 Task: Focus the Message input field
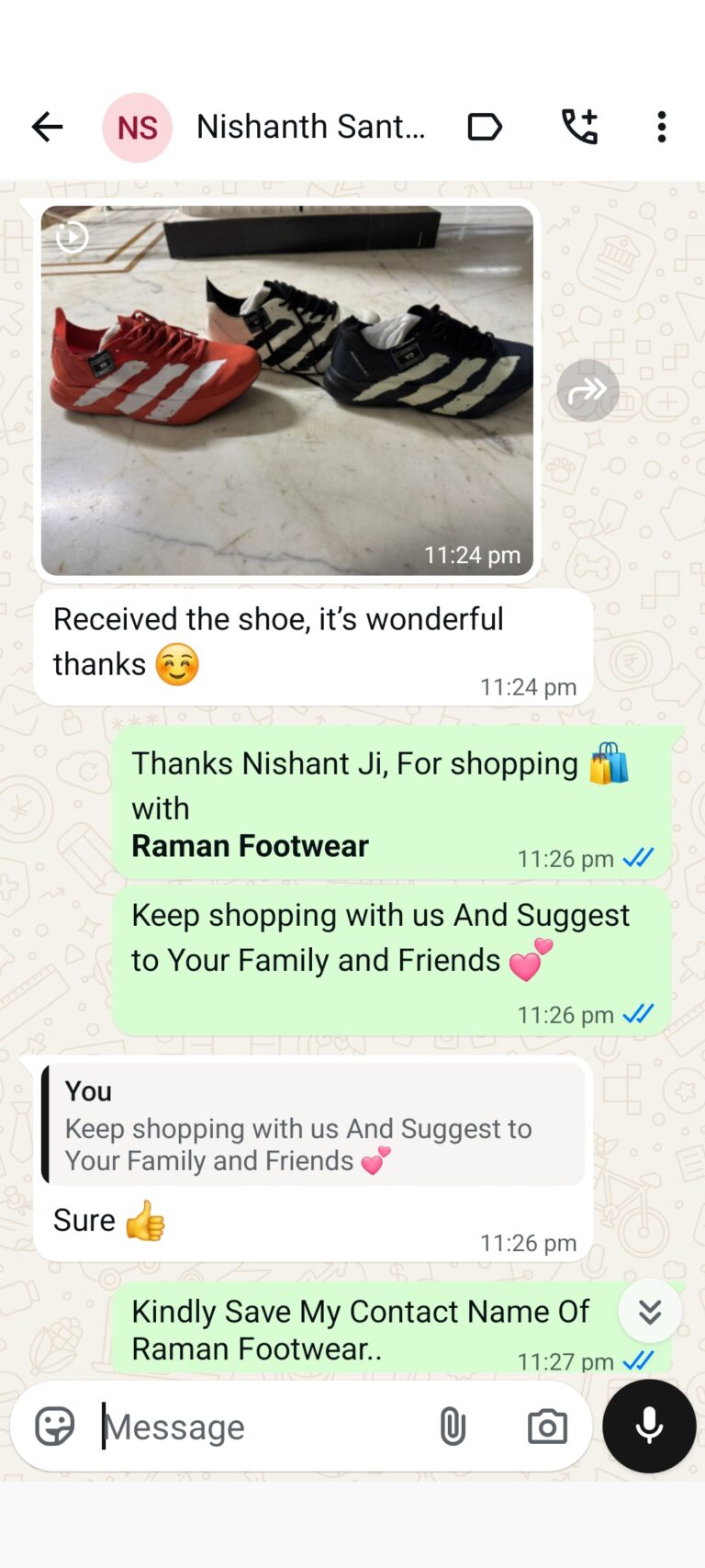[257, 1427]
